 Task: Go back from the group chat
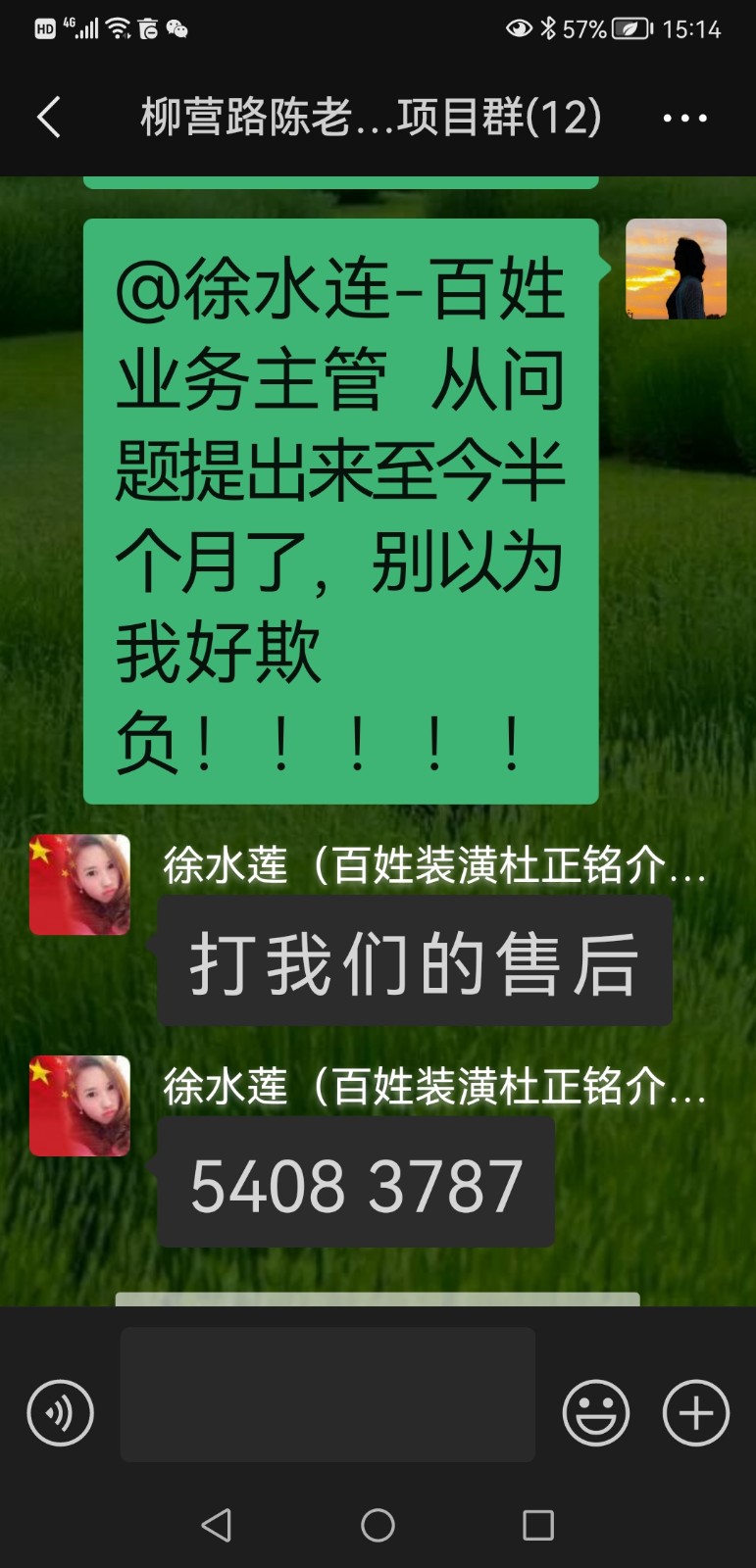49,118
